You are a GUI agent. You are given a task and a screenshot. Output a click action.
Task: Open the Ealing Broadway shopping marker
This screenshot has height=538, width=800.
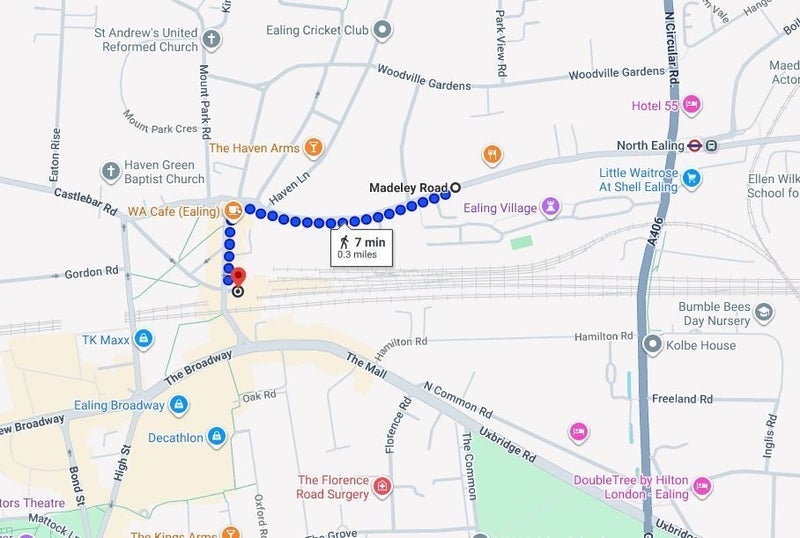[178, 405]
